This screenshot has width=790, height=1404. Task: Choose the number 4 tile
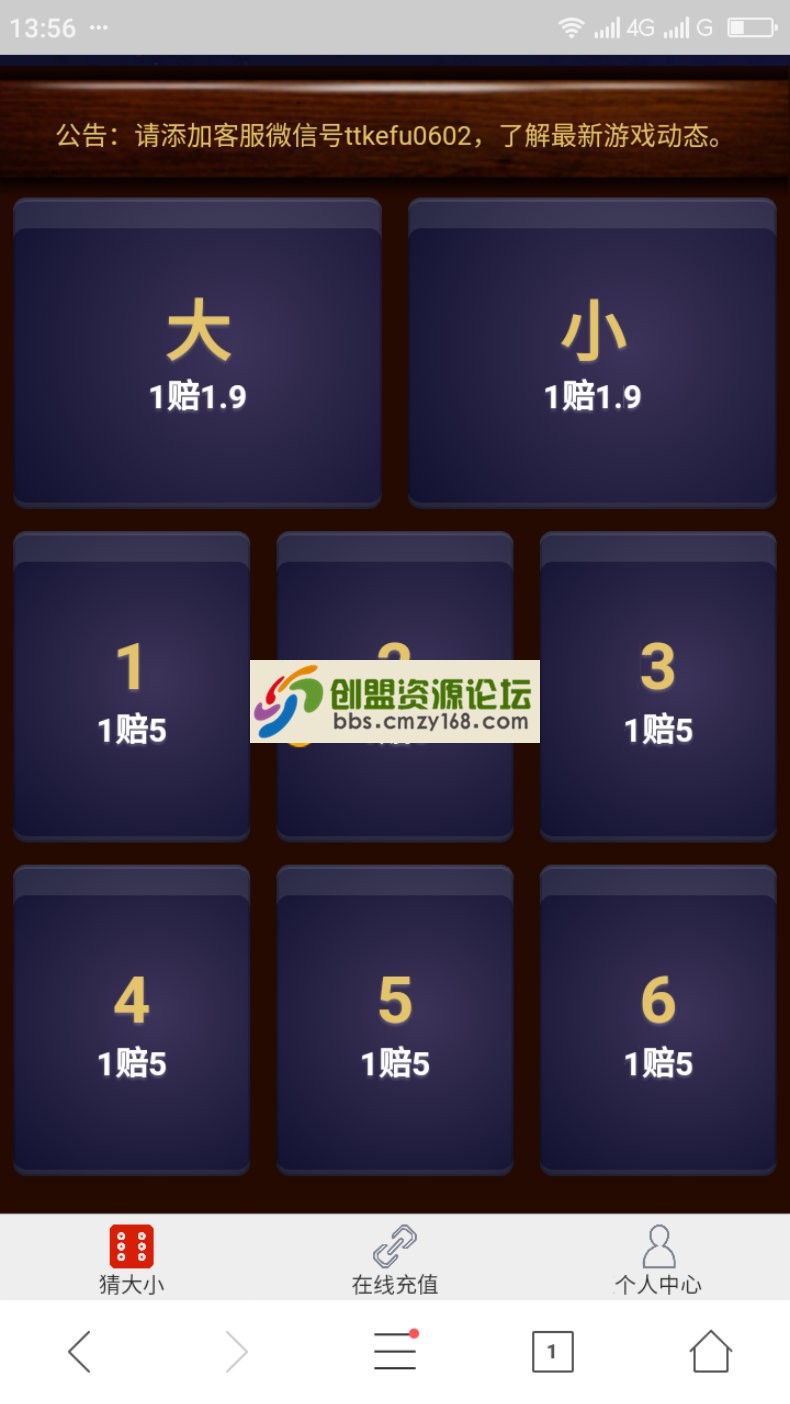coord(131,1022)
